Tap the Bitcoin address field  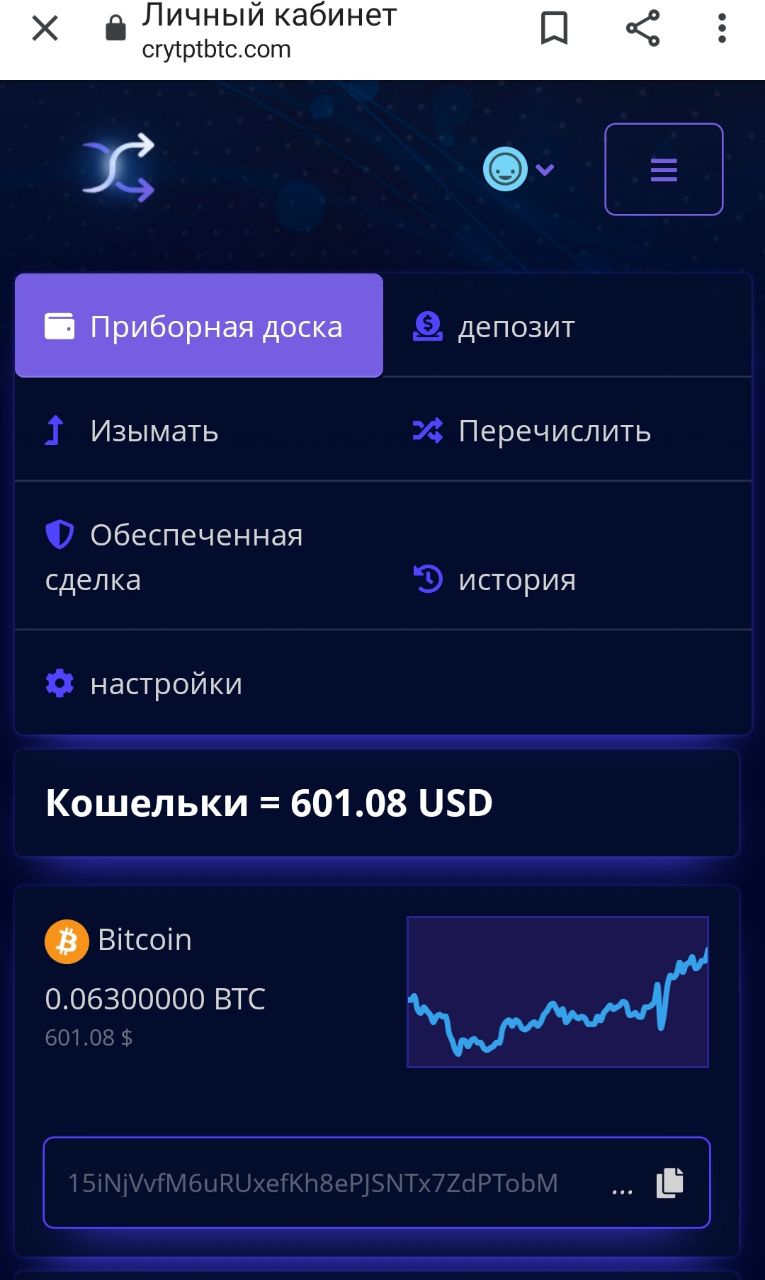click(377, 1182)
